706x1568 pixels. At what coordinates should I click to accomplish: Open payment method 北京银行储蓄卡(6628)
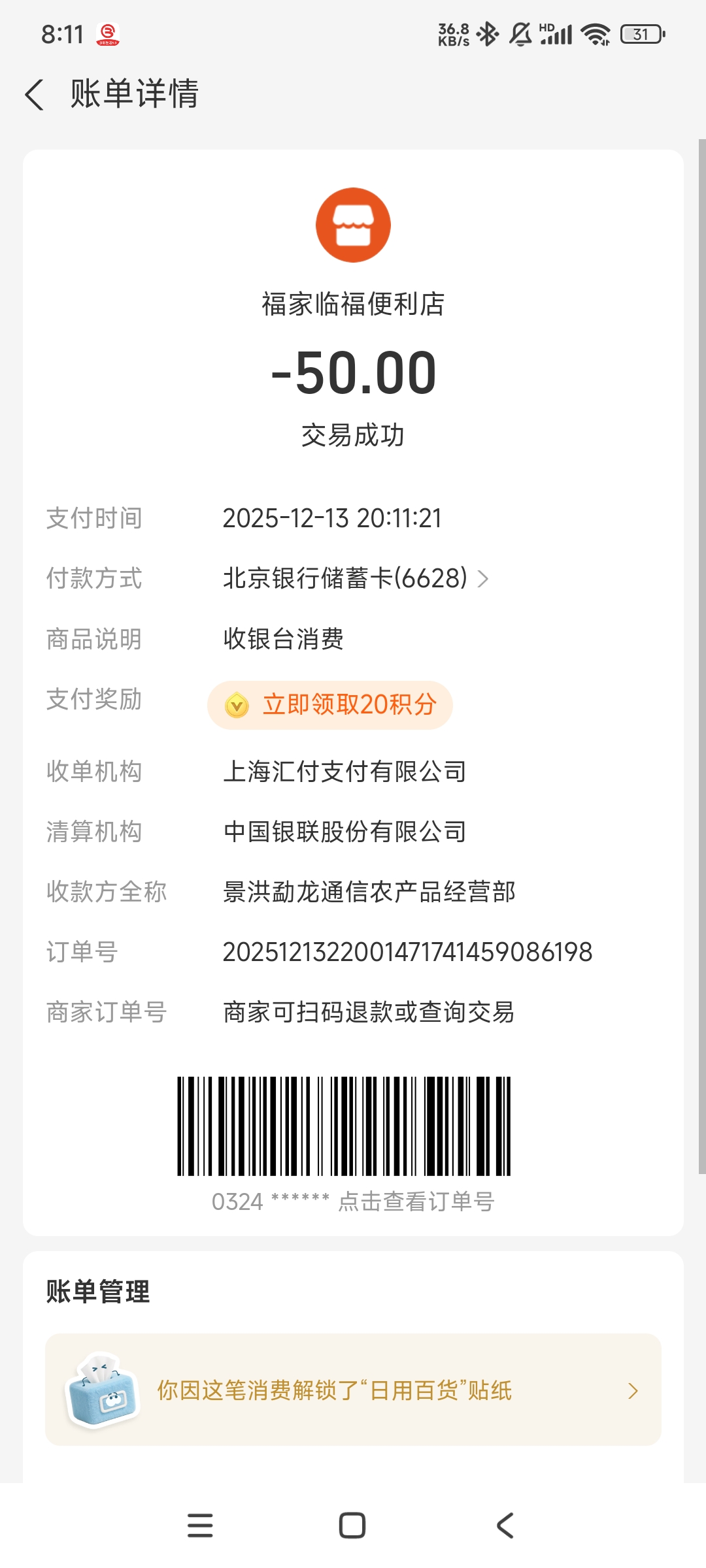tap(355, 579)
